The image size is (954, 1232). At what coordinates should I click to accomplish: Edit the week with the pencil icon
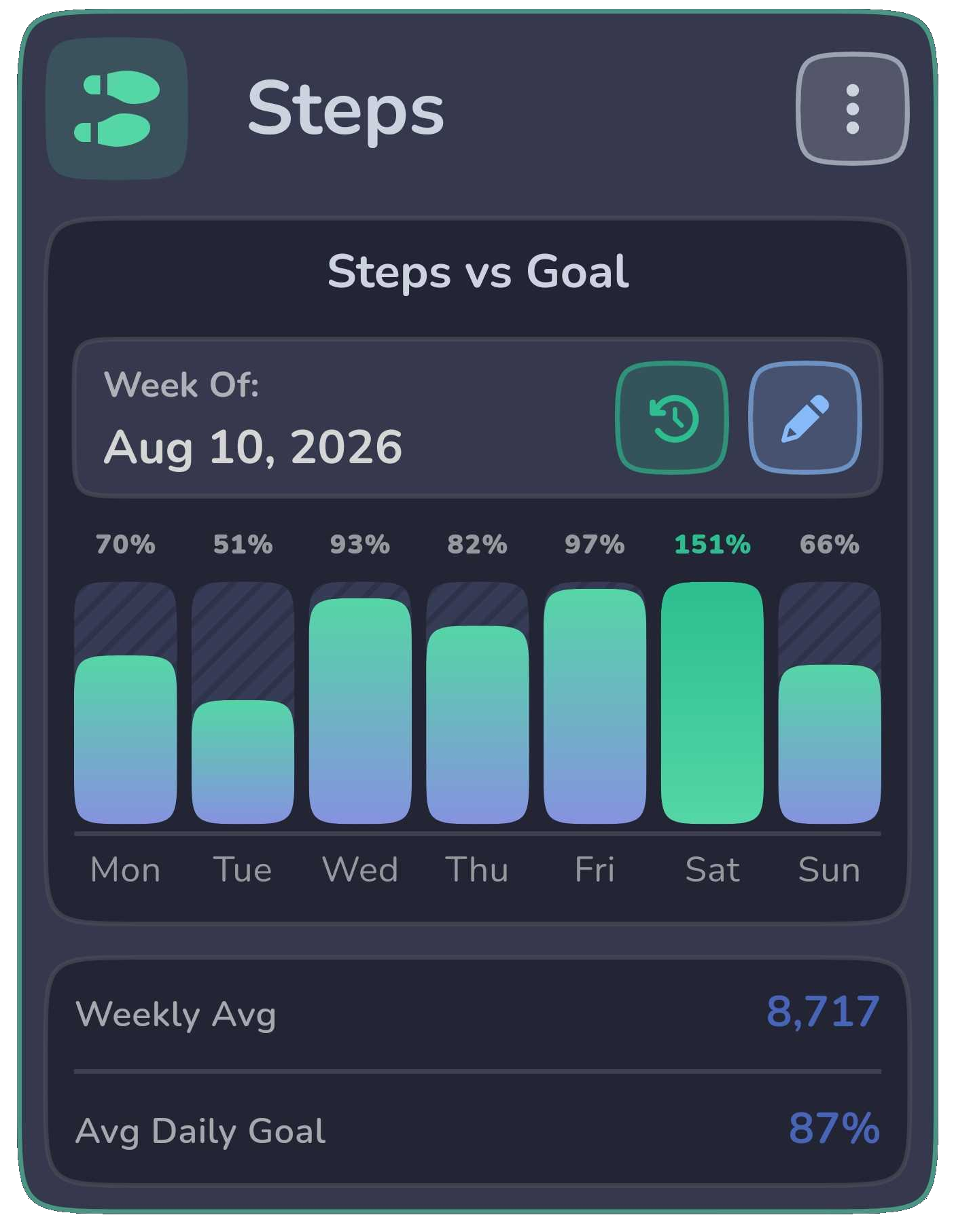(805, 417)
